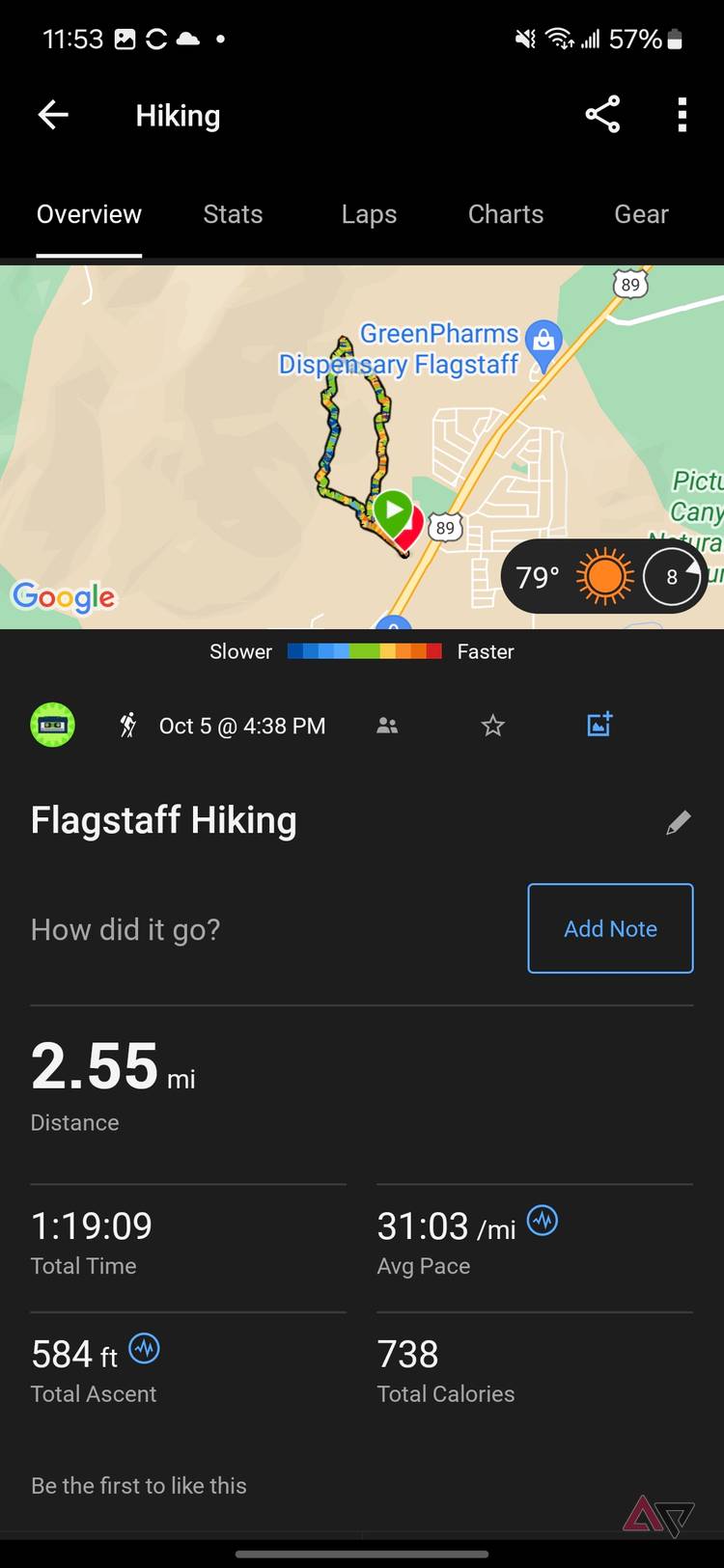Open the overflow menu
Viewport: 724px width, 1568px height.
coord(682,115)
